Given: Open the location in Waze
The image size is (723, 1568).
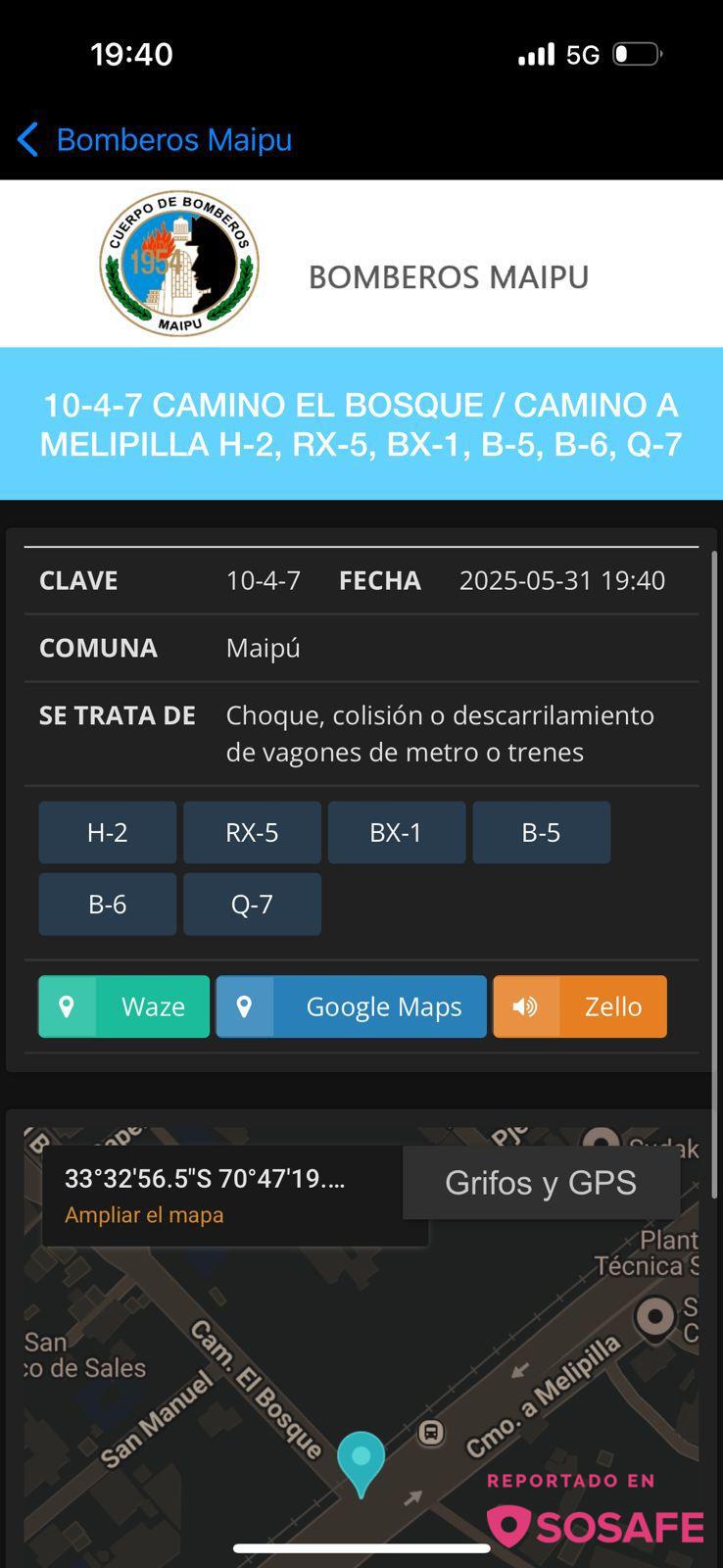Looking at the screenshot, I should pyautogui.click(x=124, y=1006).
